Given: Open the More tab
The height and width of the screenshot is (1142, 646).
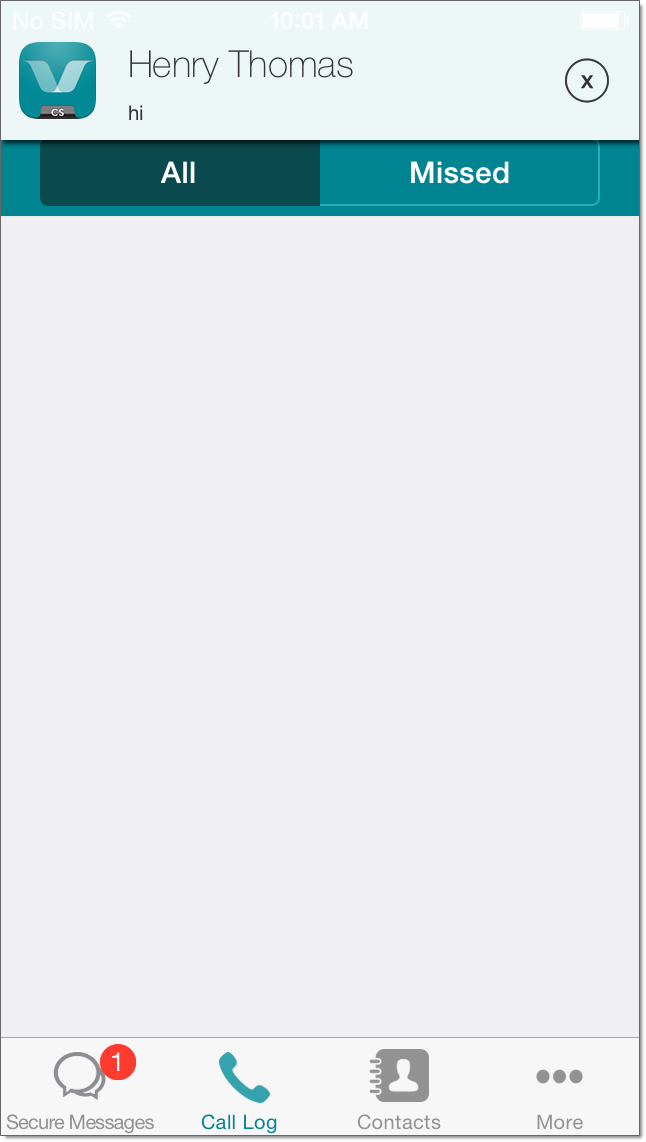Looking at the screenshot, I should [x=559, y=1090].
